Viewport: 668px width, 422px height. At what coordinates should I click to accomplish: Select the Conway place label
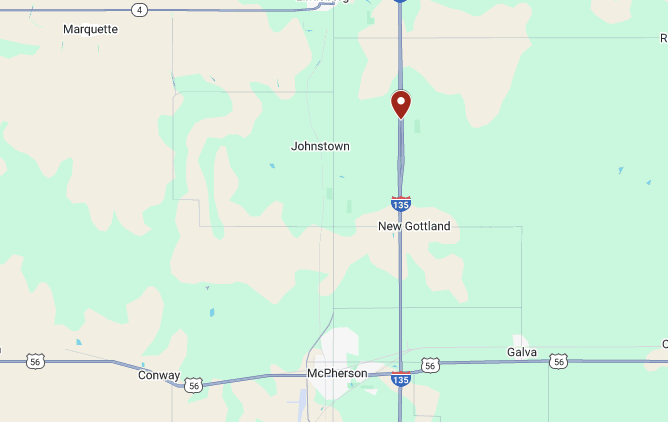tap(158, 376)
